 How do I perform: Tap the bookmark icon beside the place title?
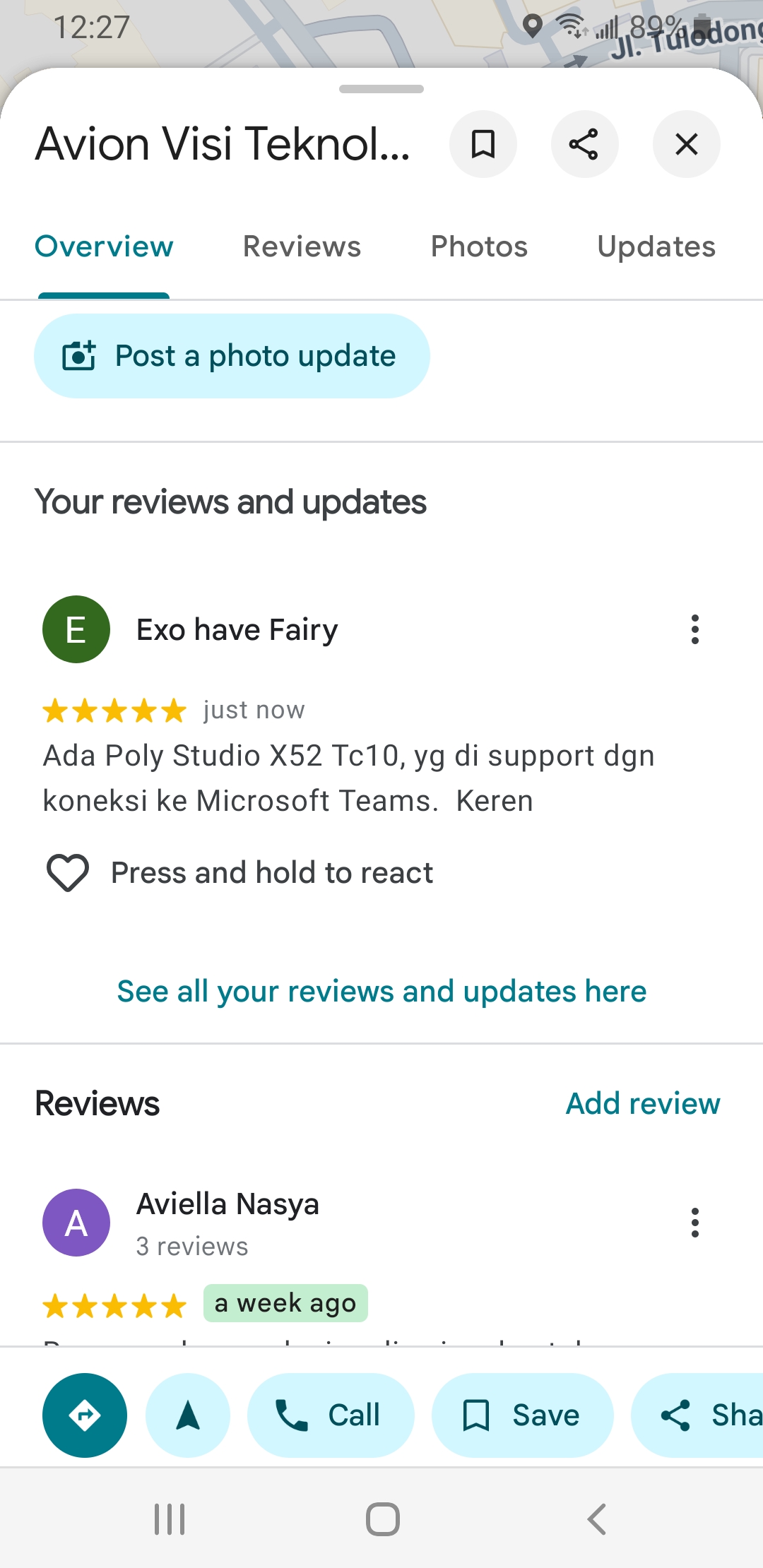(x=483, y=144)
